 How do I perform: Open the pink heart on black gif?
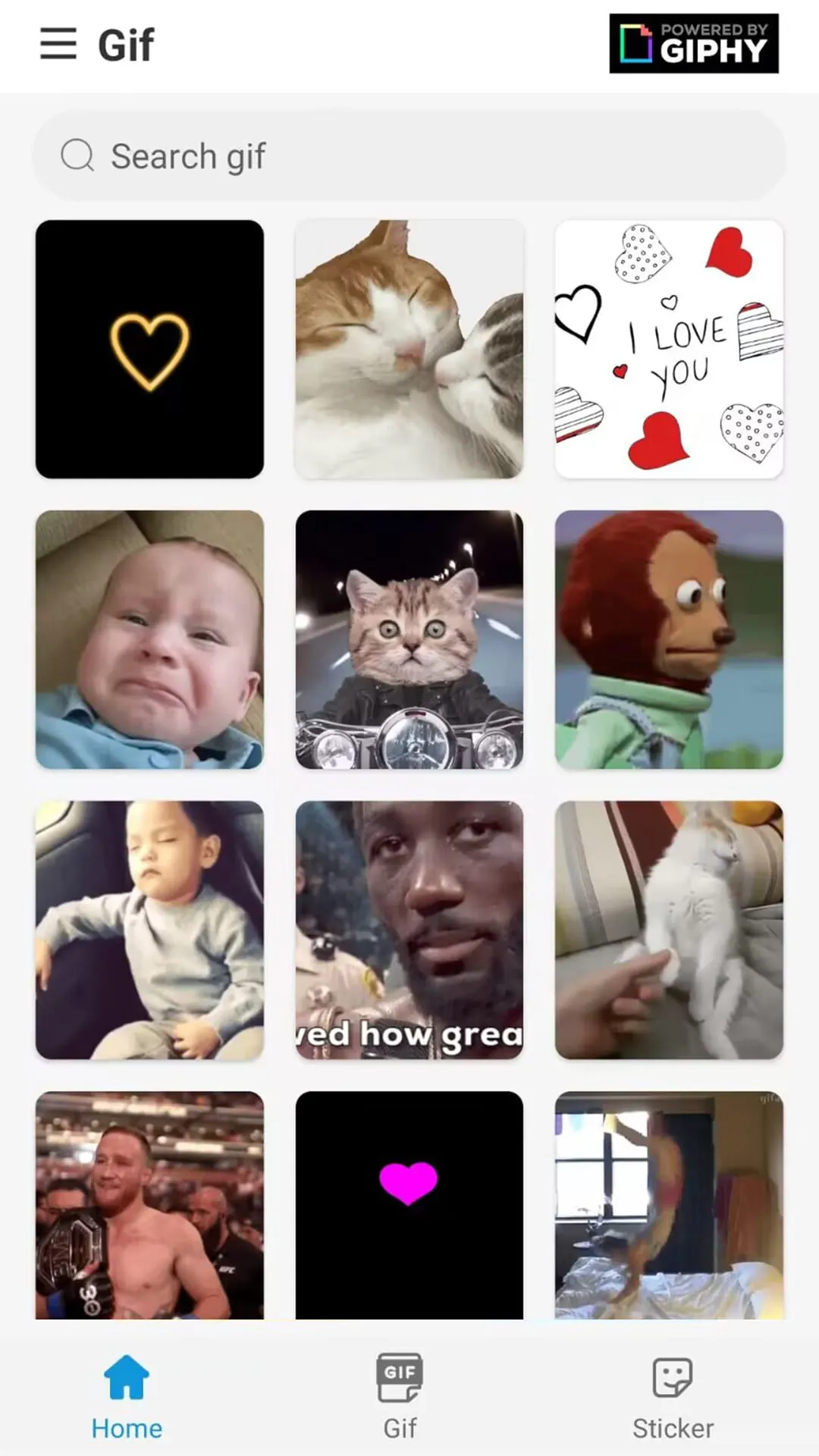(x=409, y=1205)
